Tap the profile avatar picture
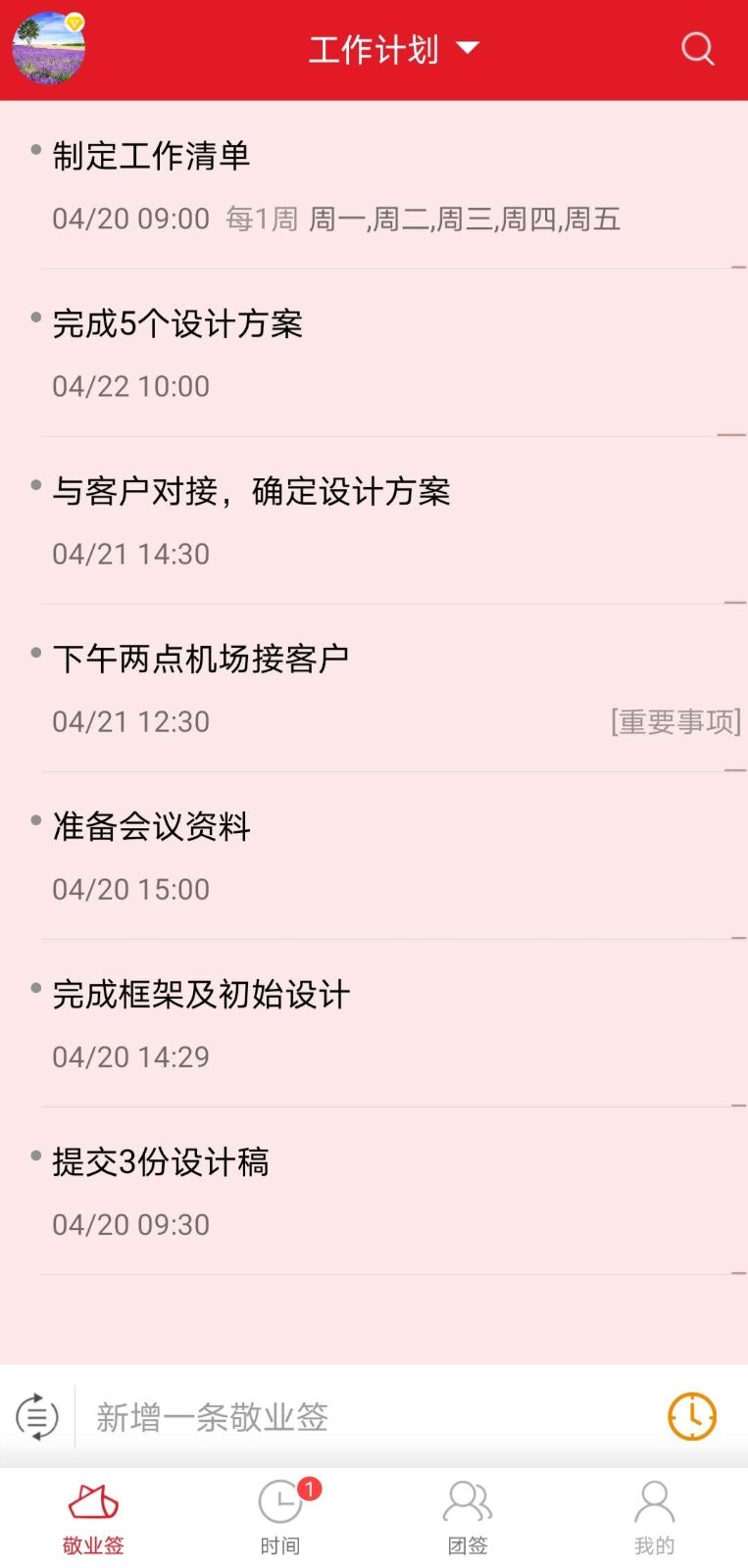 pyautogui.click(x=48, y=48)
